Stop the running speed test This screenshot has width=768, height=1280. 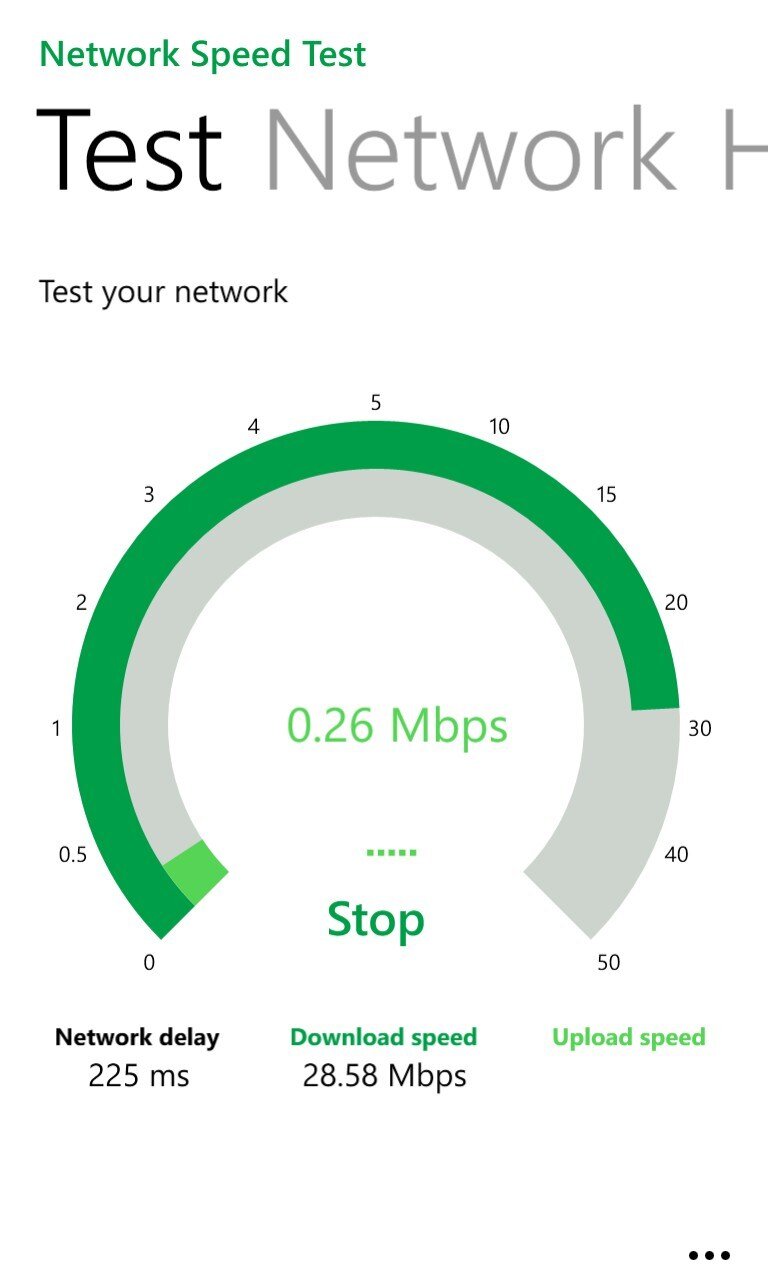click(376, 919)
